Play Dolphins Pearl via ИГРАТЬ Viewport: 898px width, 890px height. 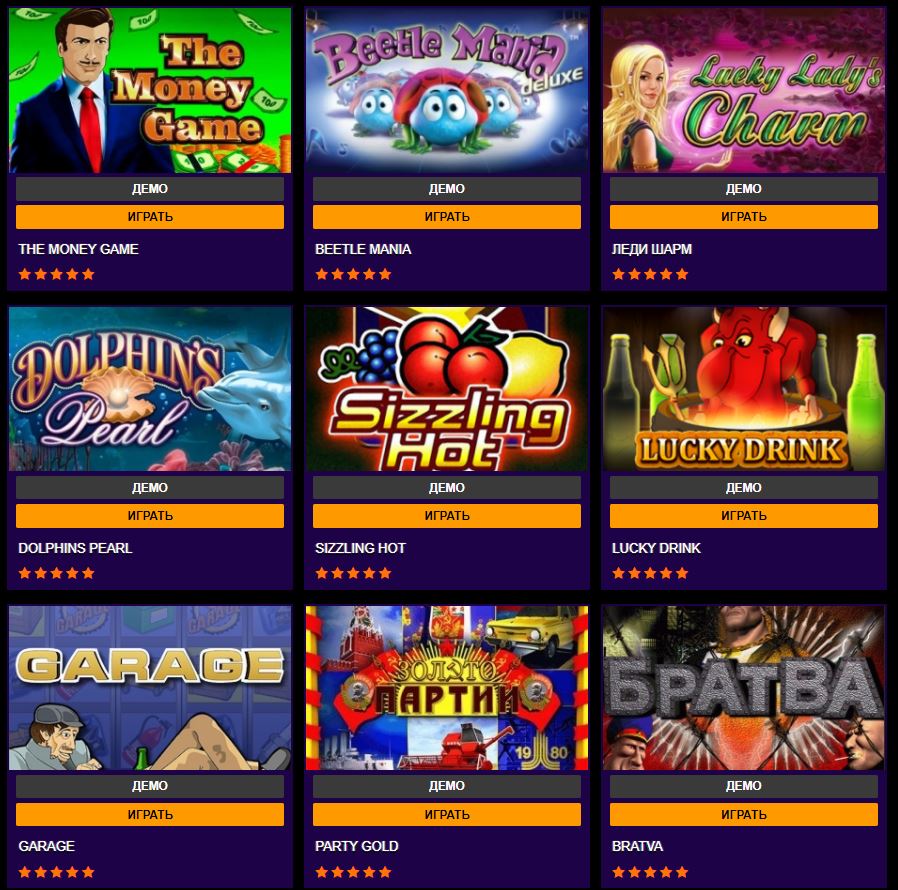[x=150, y=516]
